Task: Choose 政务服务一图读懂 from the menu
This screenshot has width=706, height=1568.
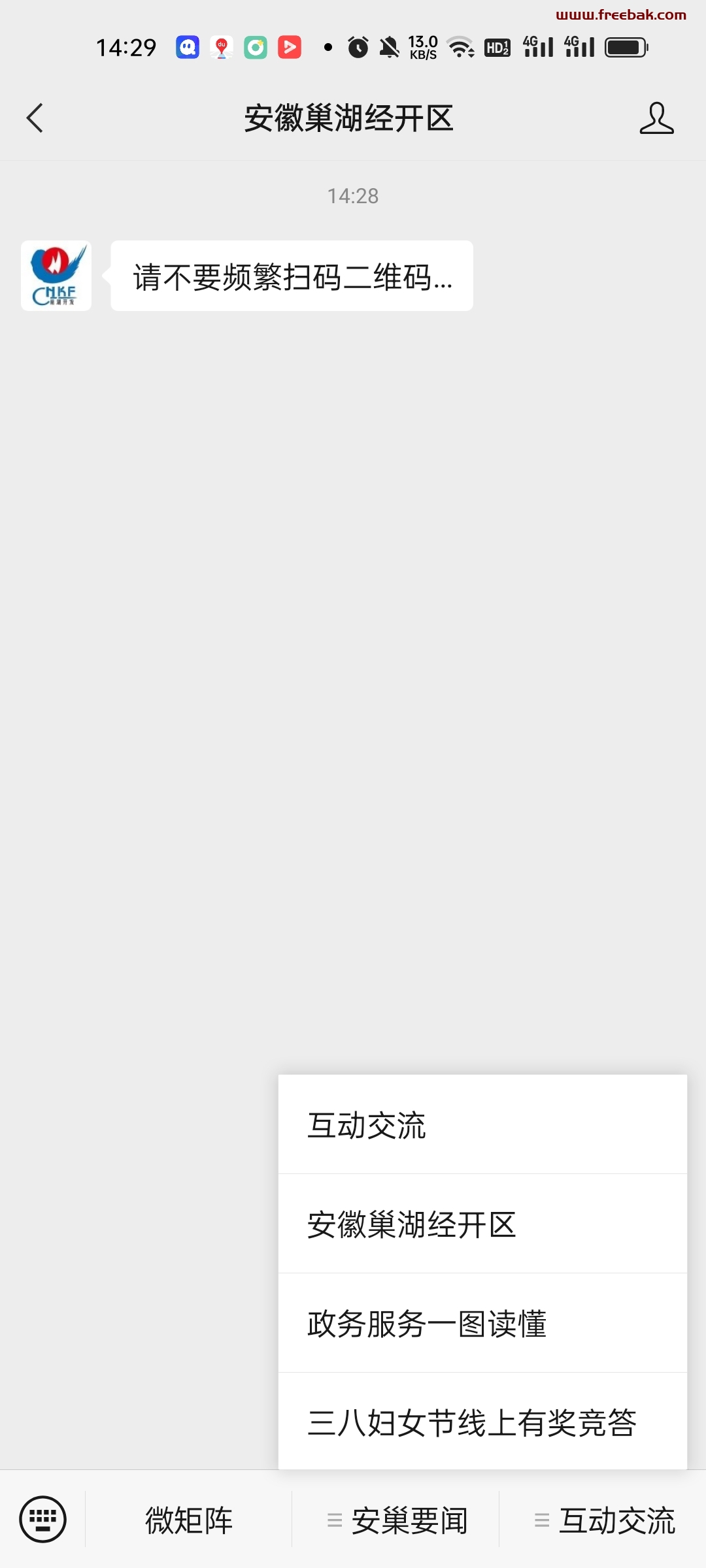Action: 482,1323
